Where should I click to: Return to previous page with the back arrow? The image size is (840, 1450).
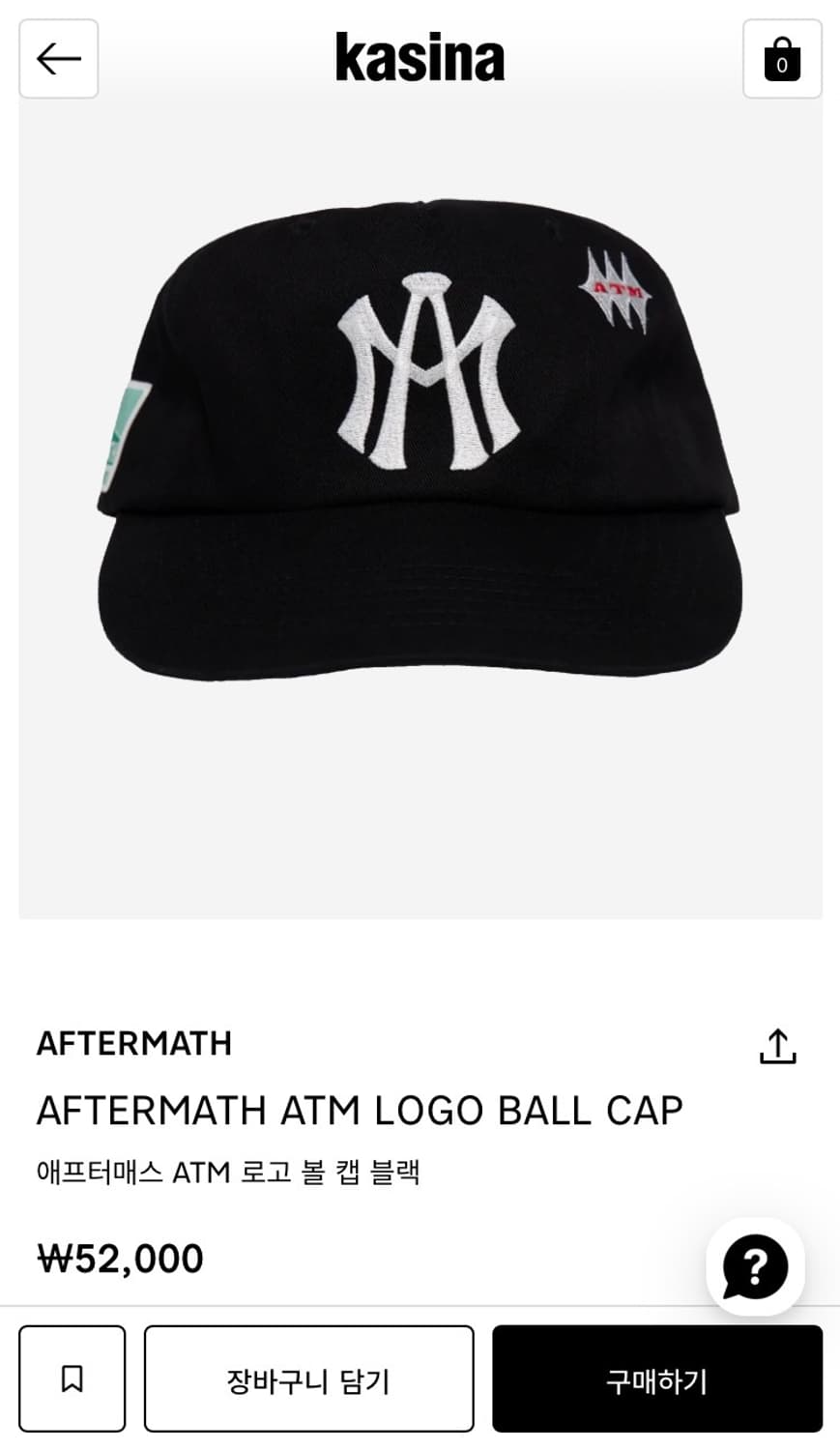tap(58, 60)
